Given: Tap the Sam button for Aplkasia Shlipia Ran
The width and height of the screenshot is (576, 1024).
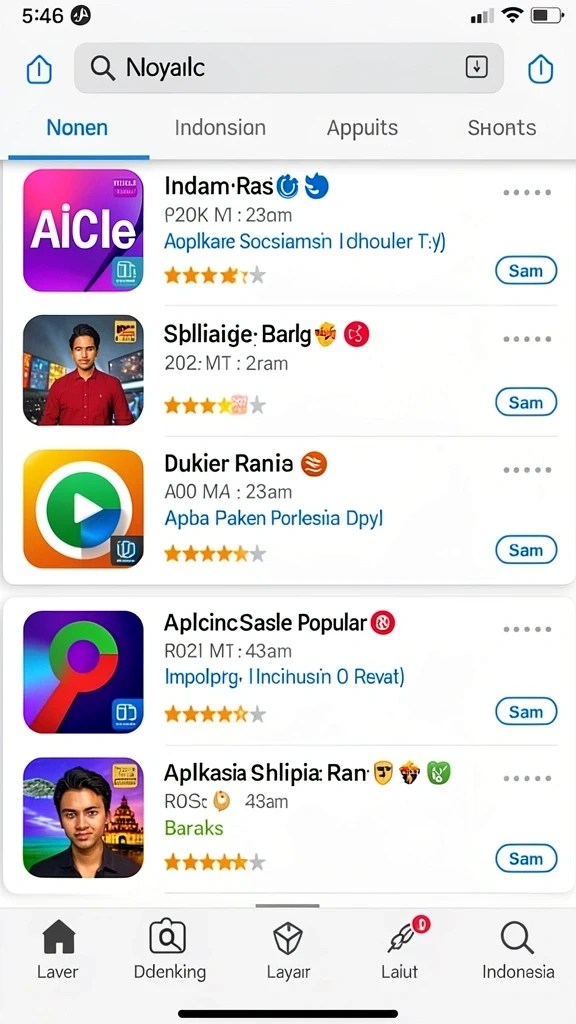Looking at the screenshot, I should click(x=526, y=858).
